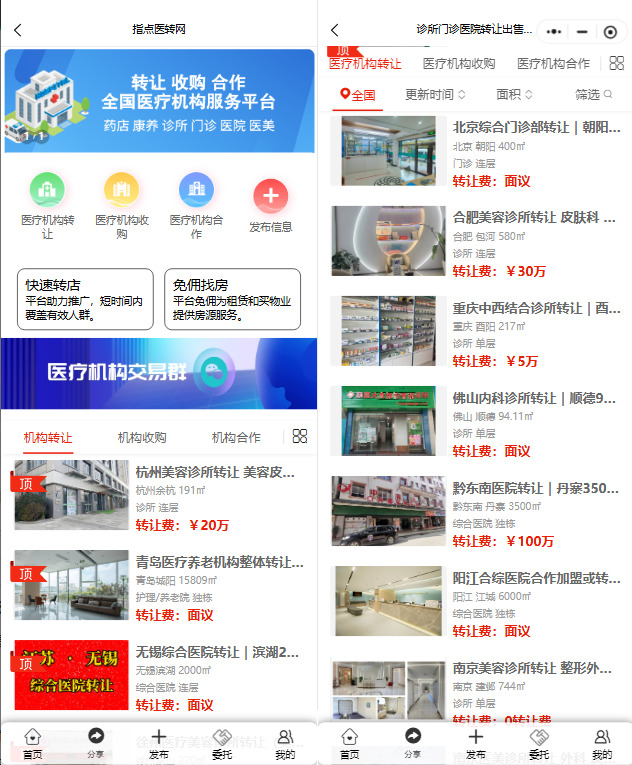Open the 发布信息 shortcut
Screen dimensions: 632x765
[x=270, y=205]
